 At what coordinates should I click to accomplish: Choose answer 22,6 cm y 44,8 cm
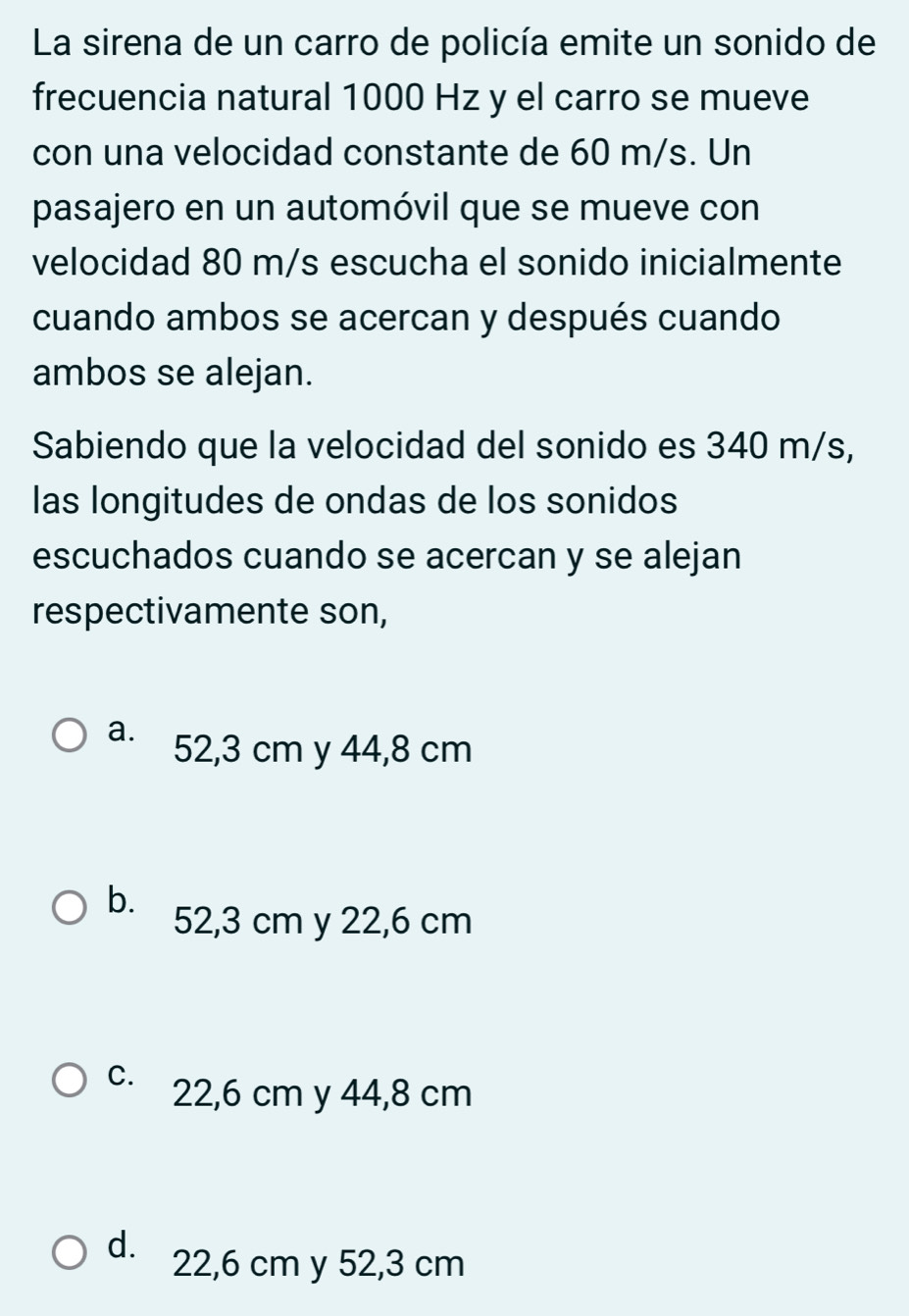[x=322, y=1092]
